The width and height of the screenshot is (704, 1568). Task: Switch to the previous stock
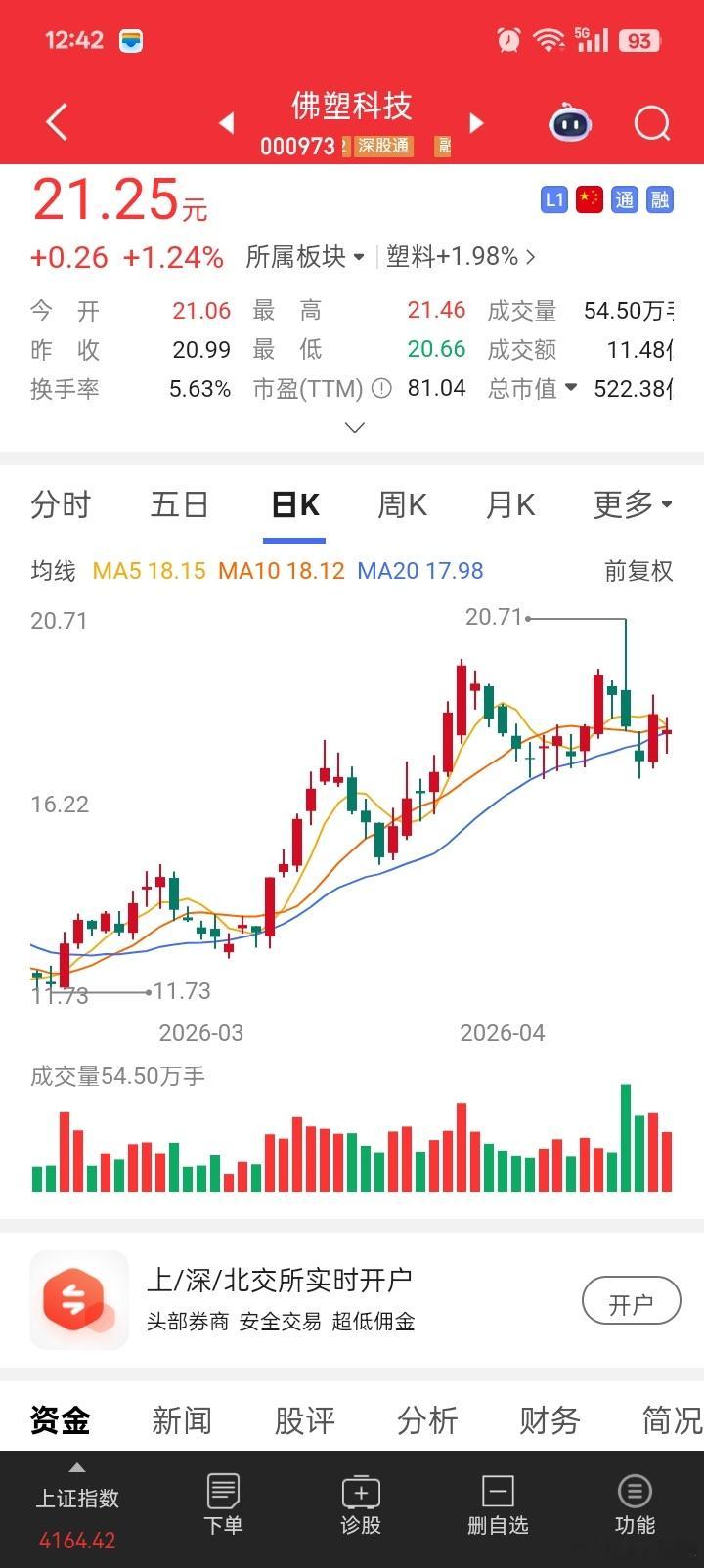[x=227, y=123]
